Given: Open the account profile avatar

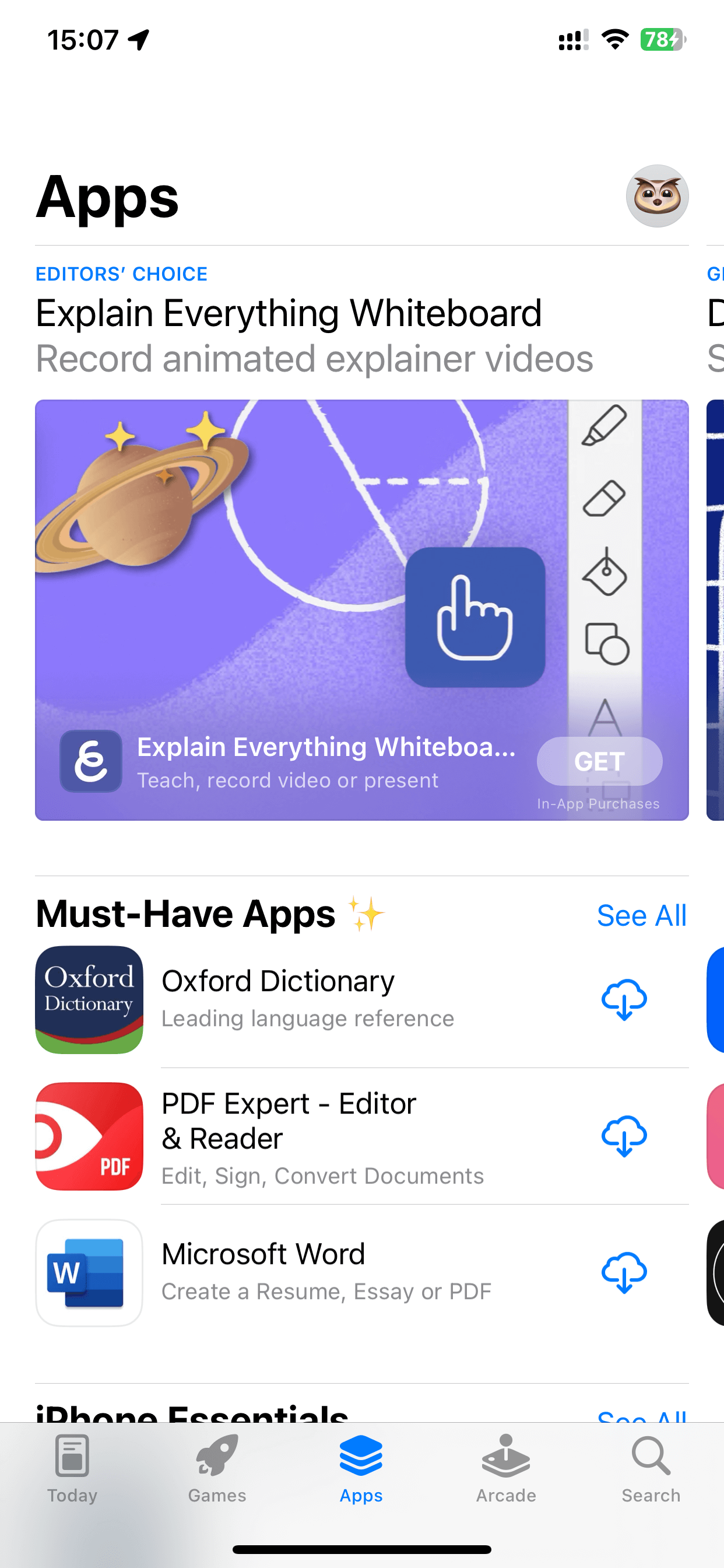Looking at the screenshot, I should [x=657, y=196].
